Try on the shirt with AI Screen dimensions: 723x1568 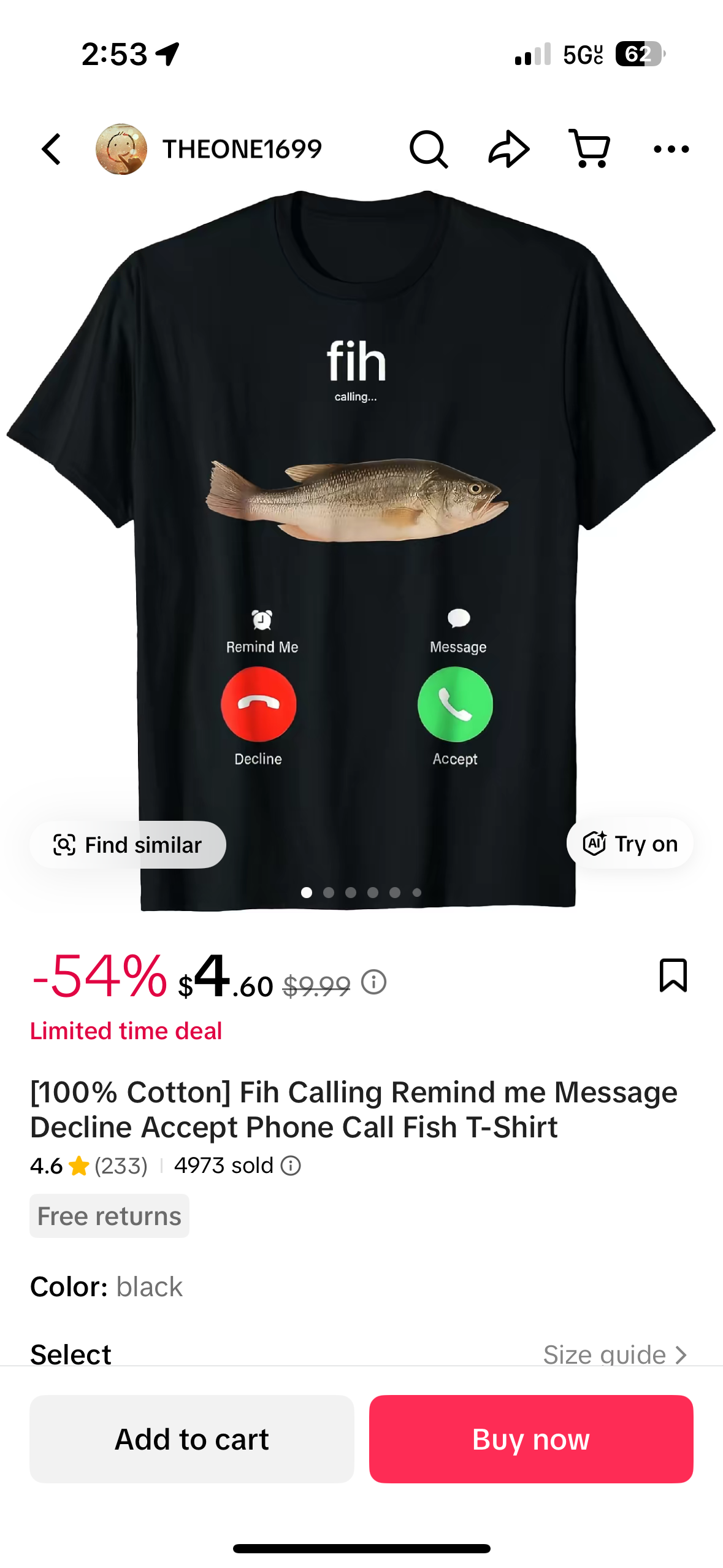coord(630,844)
